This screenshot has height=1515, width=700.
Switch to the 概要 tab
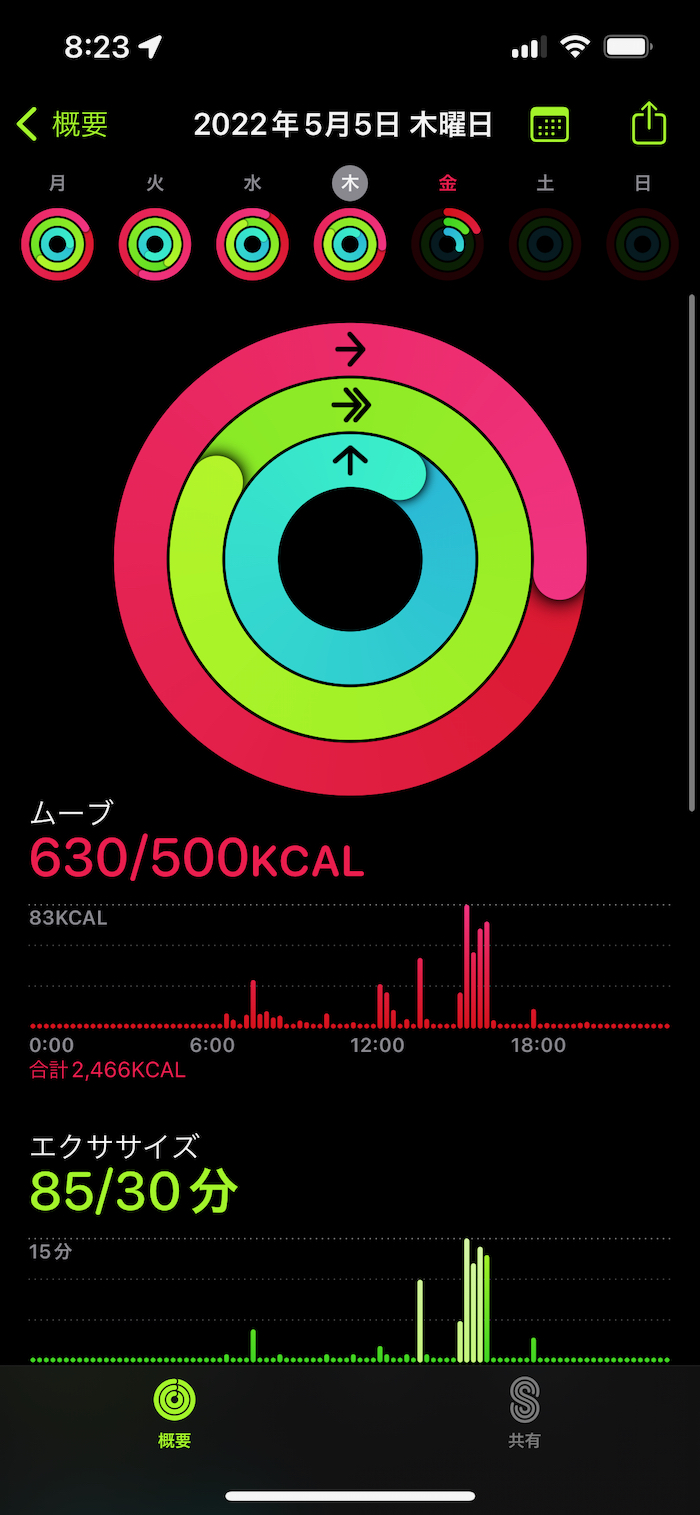click(x=175, y=1412)
